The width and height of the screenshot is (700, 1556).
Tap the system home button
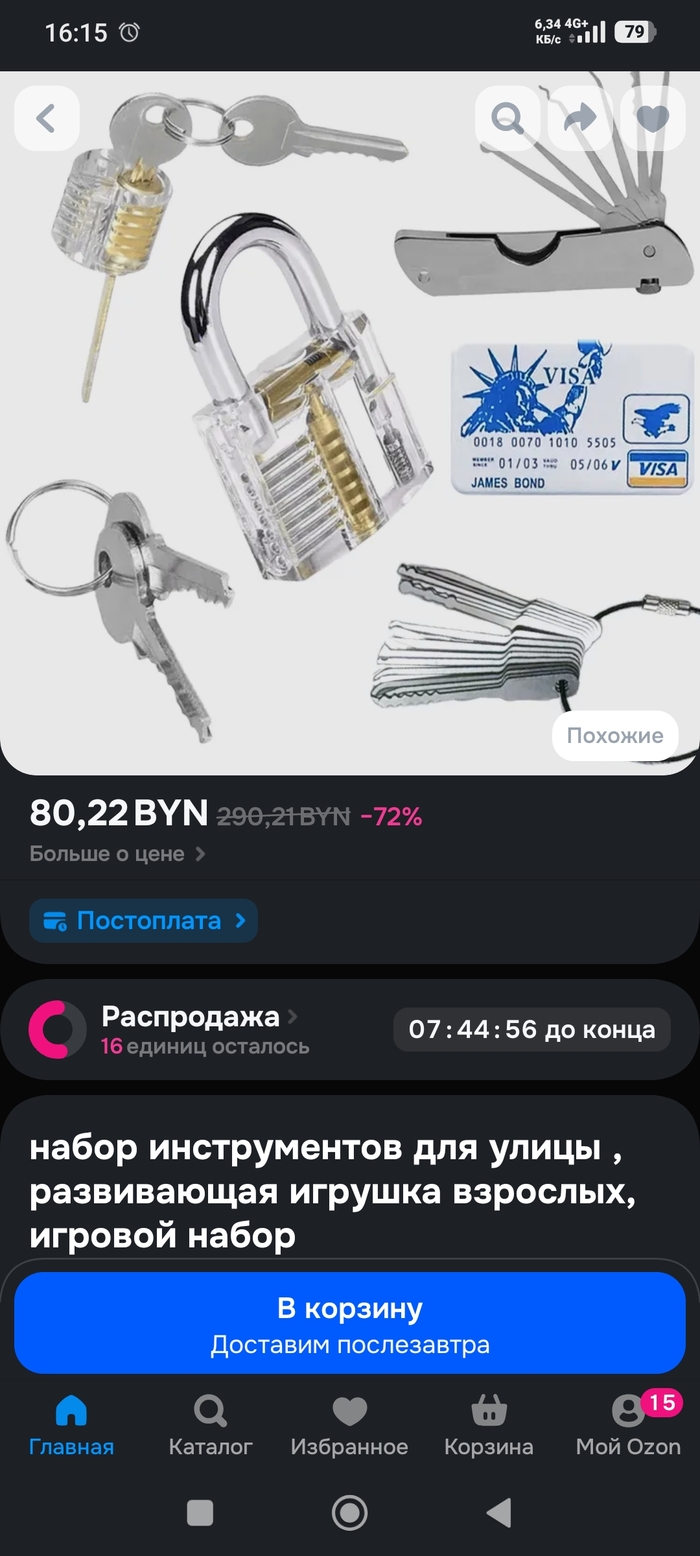349,1512
